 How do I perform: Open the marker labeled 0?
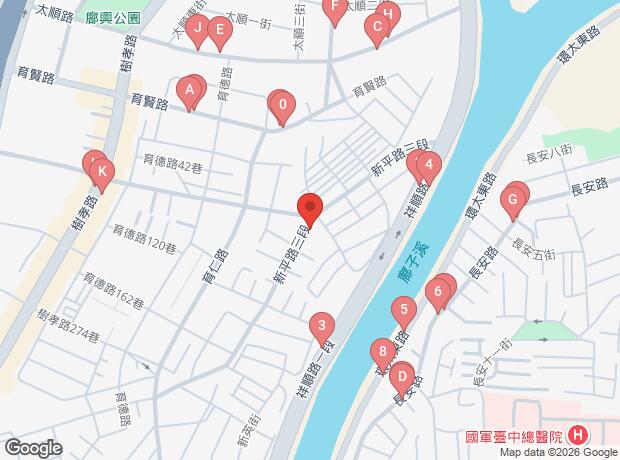click(282, 108)
